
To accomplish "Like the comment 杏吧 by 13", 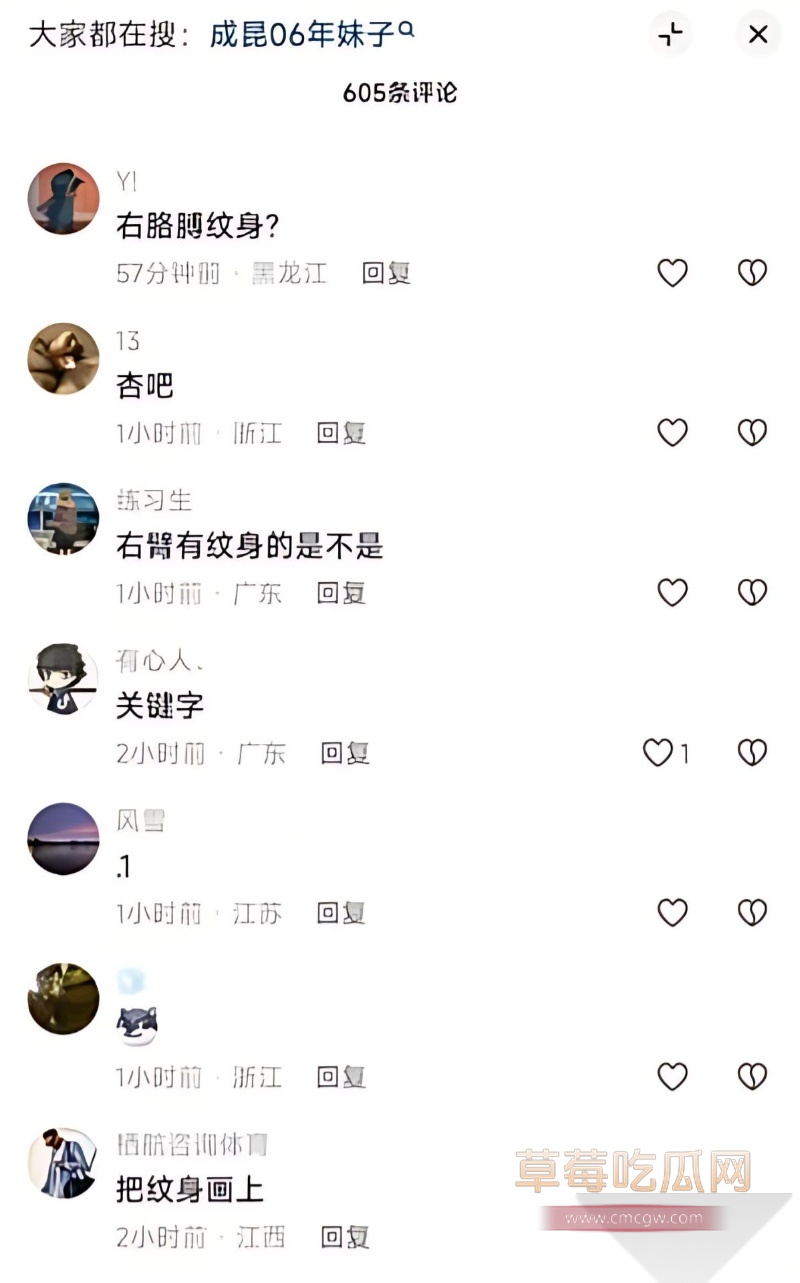I will pos(672,432).
